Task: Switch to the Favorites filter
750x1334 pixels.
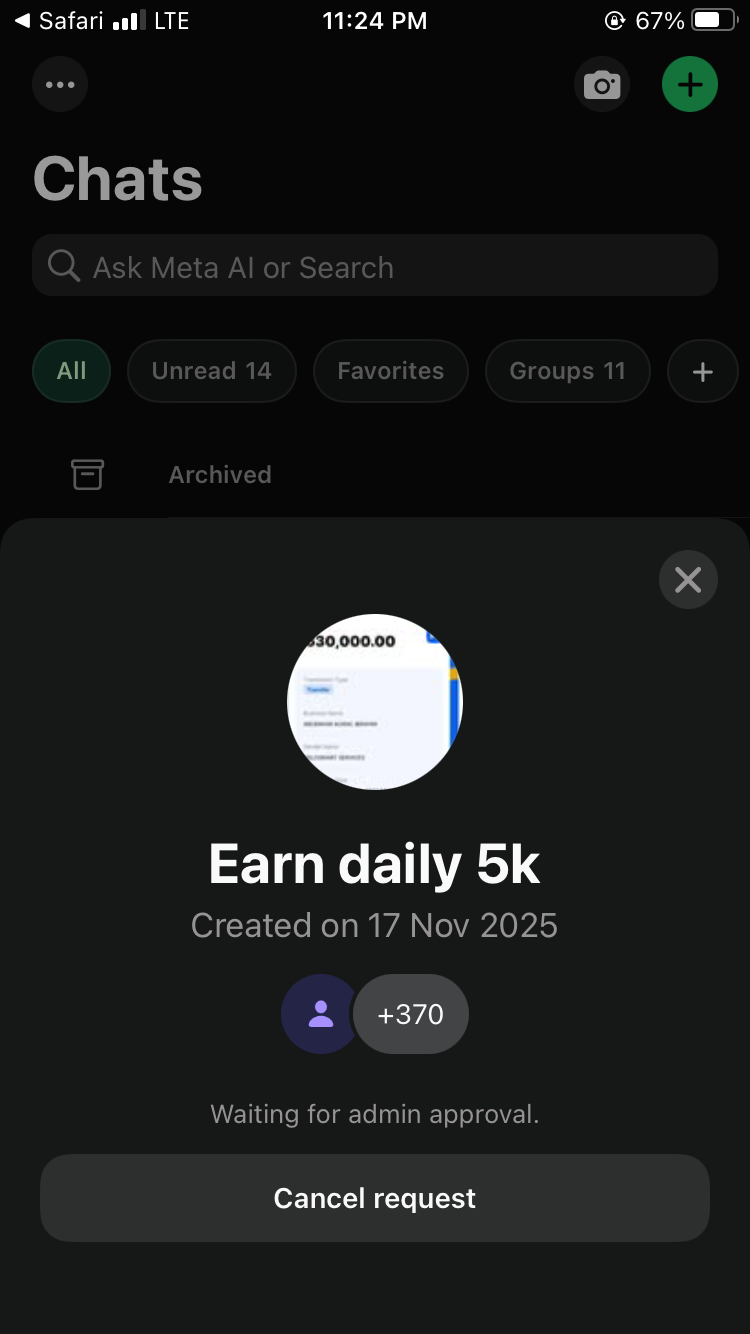Action: point(391,371)
